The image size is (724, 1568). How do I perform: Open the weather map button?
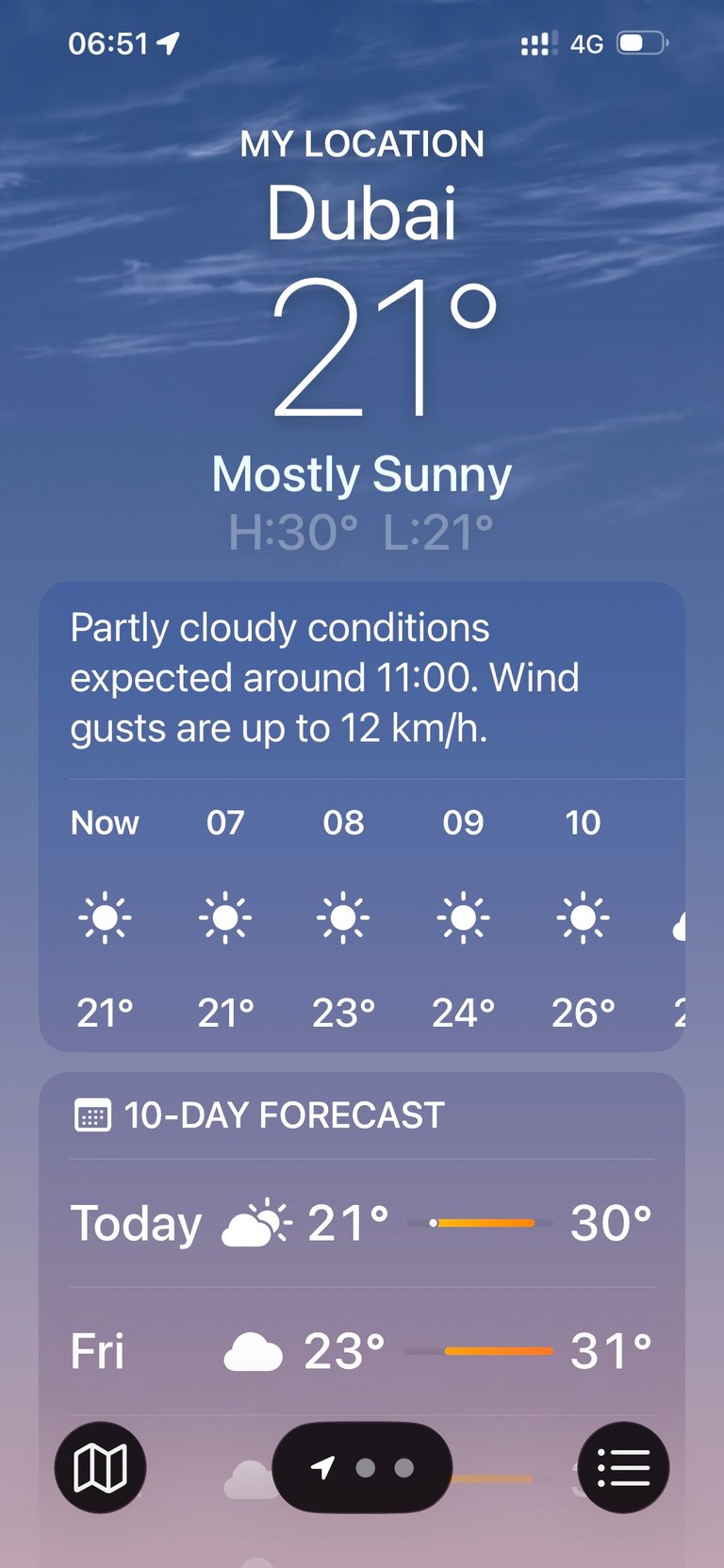point(100,1467)
